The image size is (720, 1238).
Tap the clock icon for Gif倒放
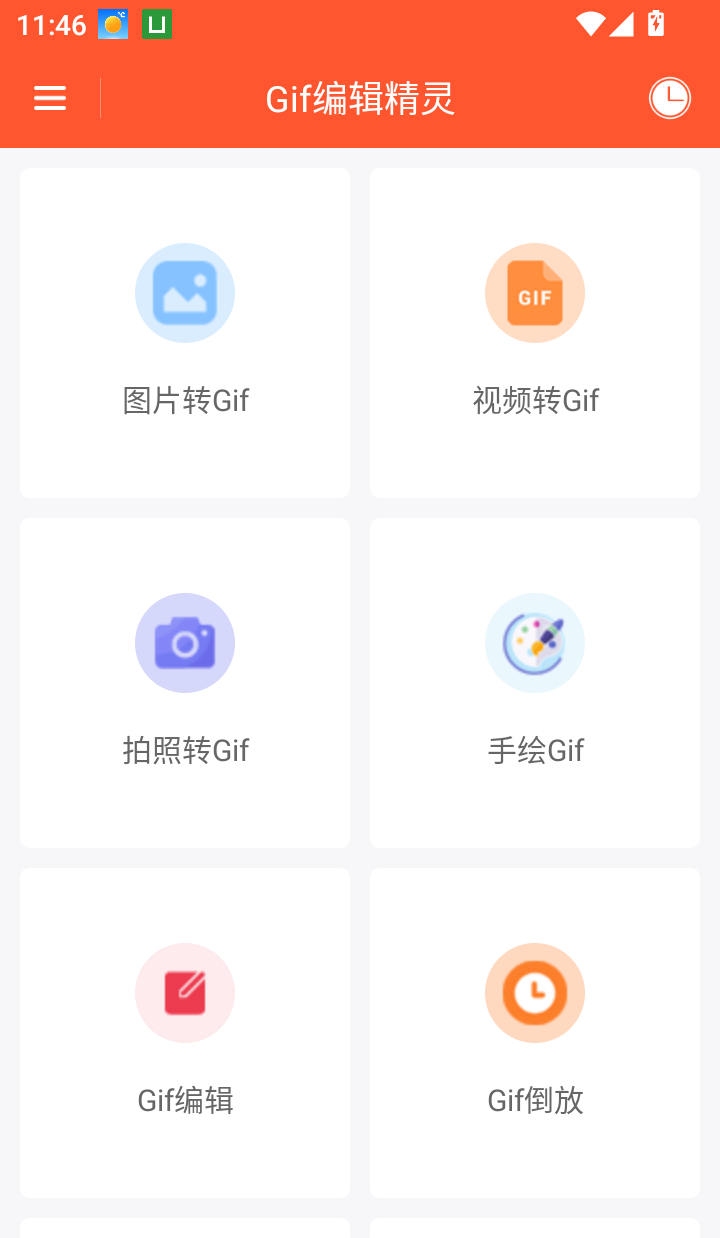535,993
